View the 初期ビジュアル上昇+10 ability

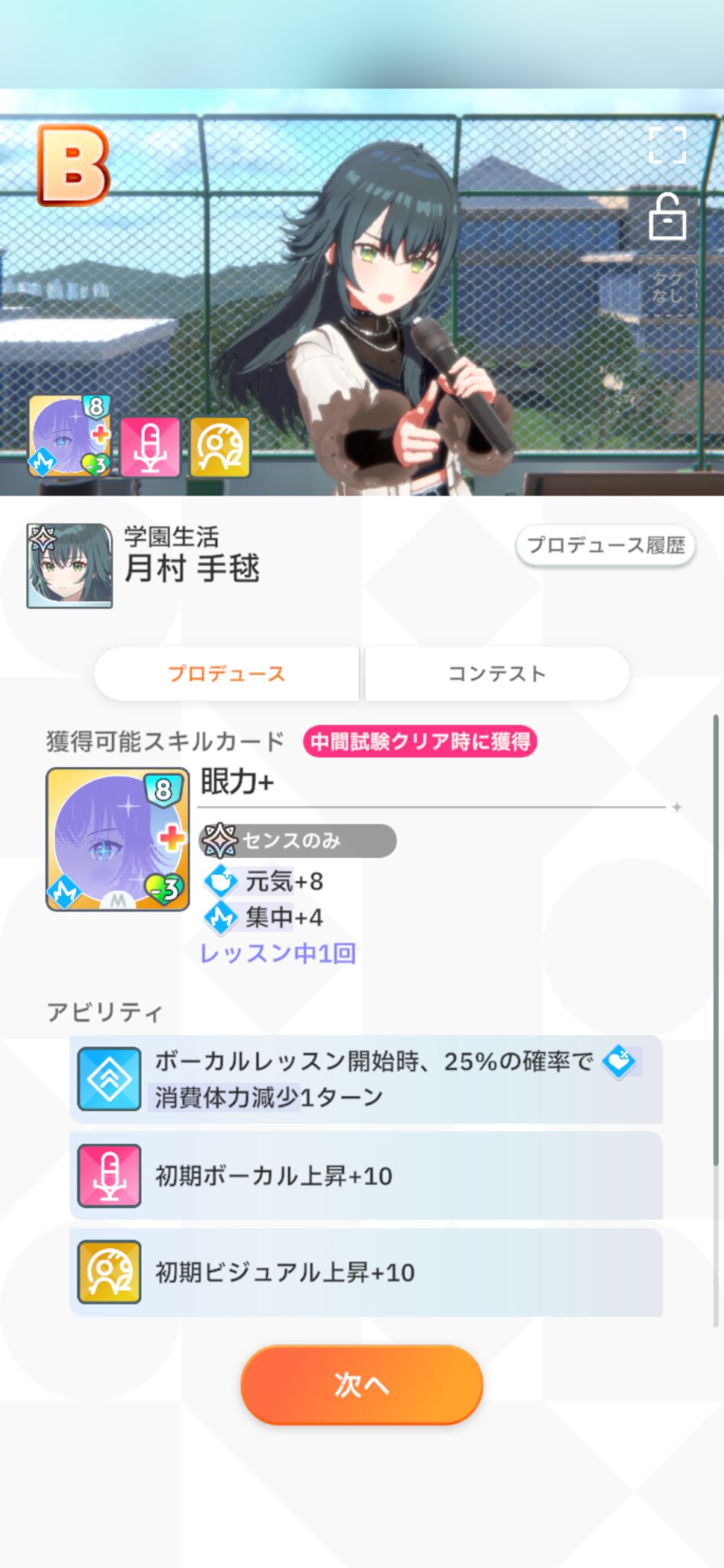[366, 1272]
